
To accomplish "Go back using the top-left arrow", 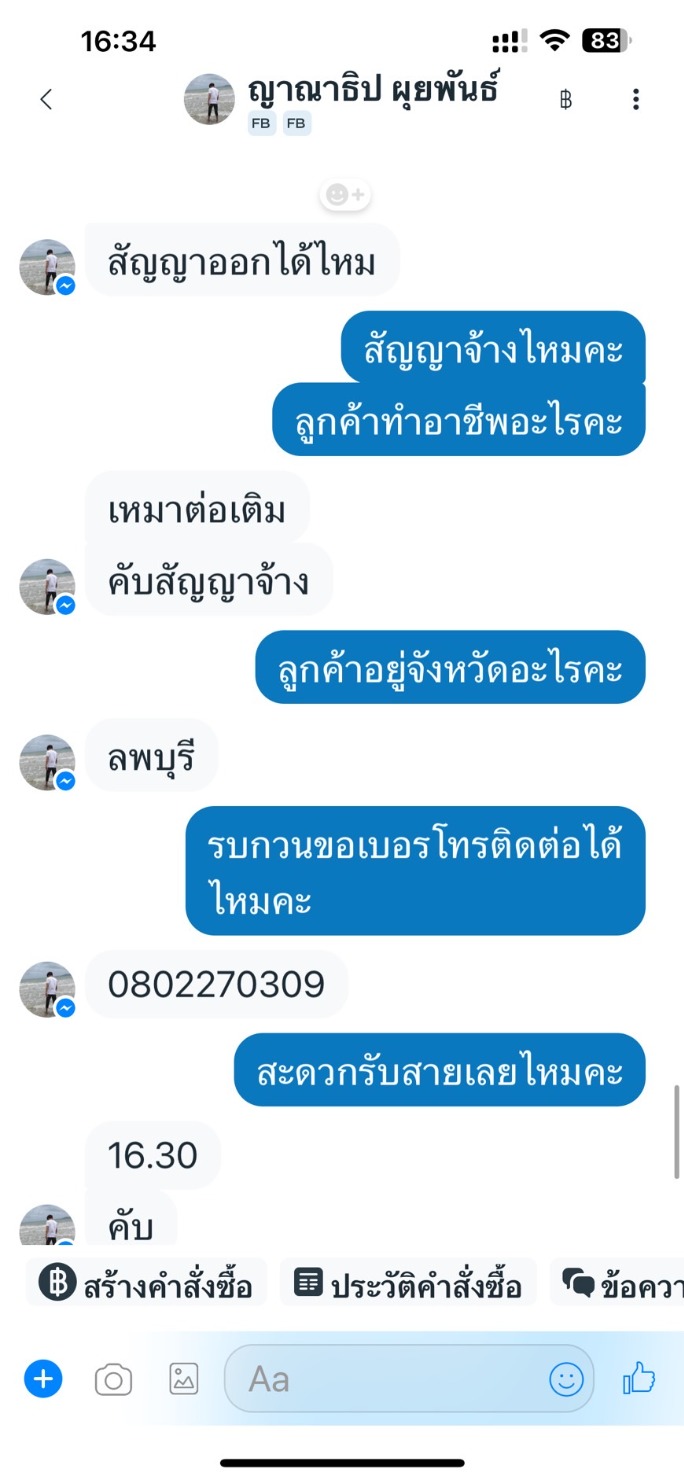I will pyautogui.click(x=46, y=99).
